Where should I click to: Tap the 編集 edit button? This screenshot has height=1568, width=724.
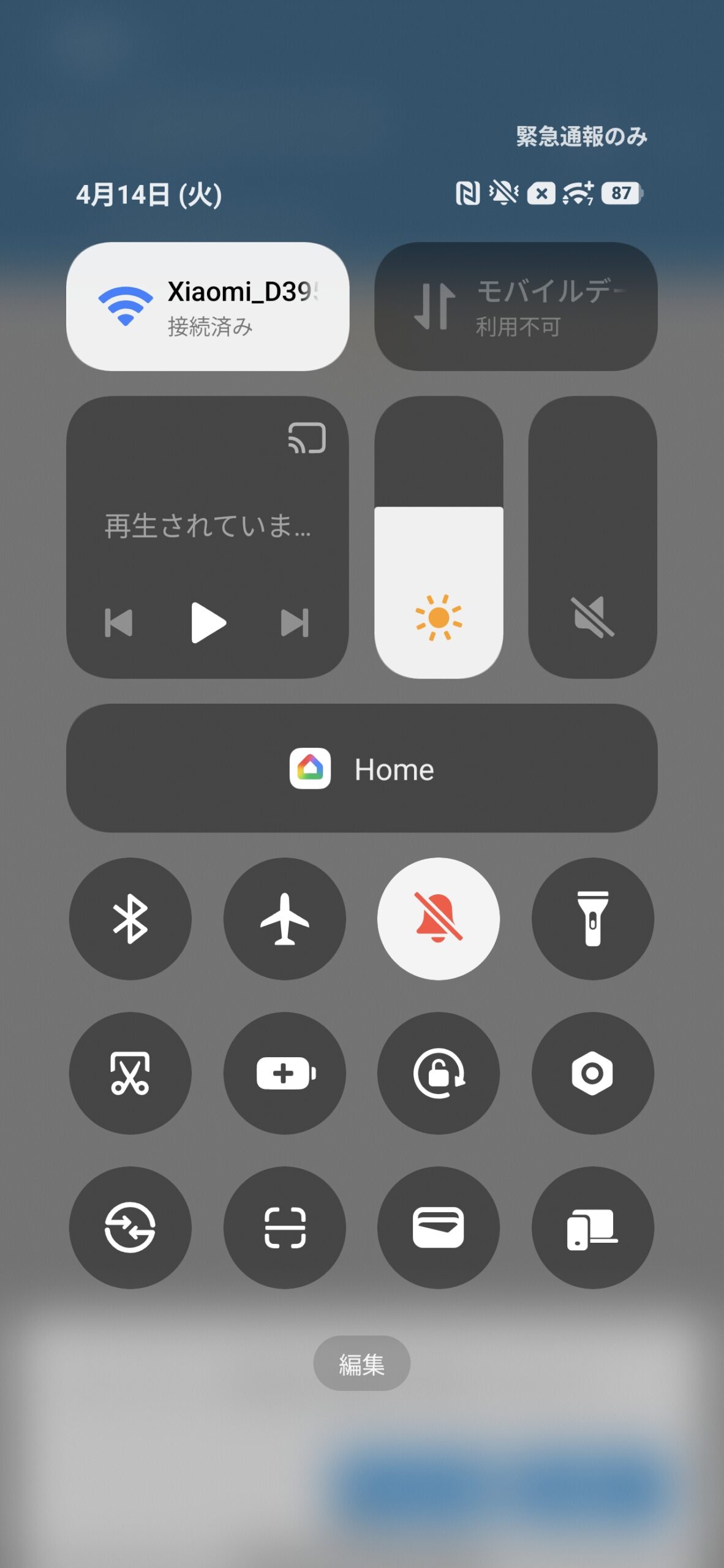coord(361,1363)
